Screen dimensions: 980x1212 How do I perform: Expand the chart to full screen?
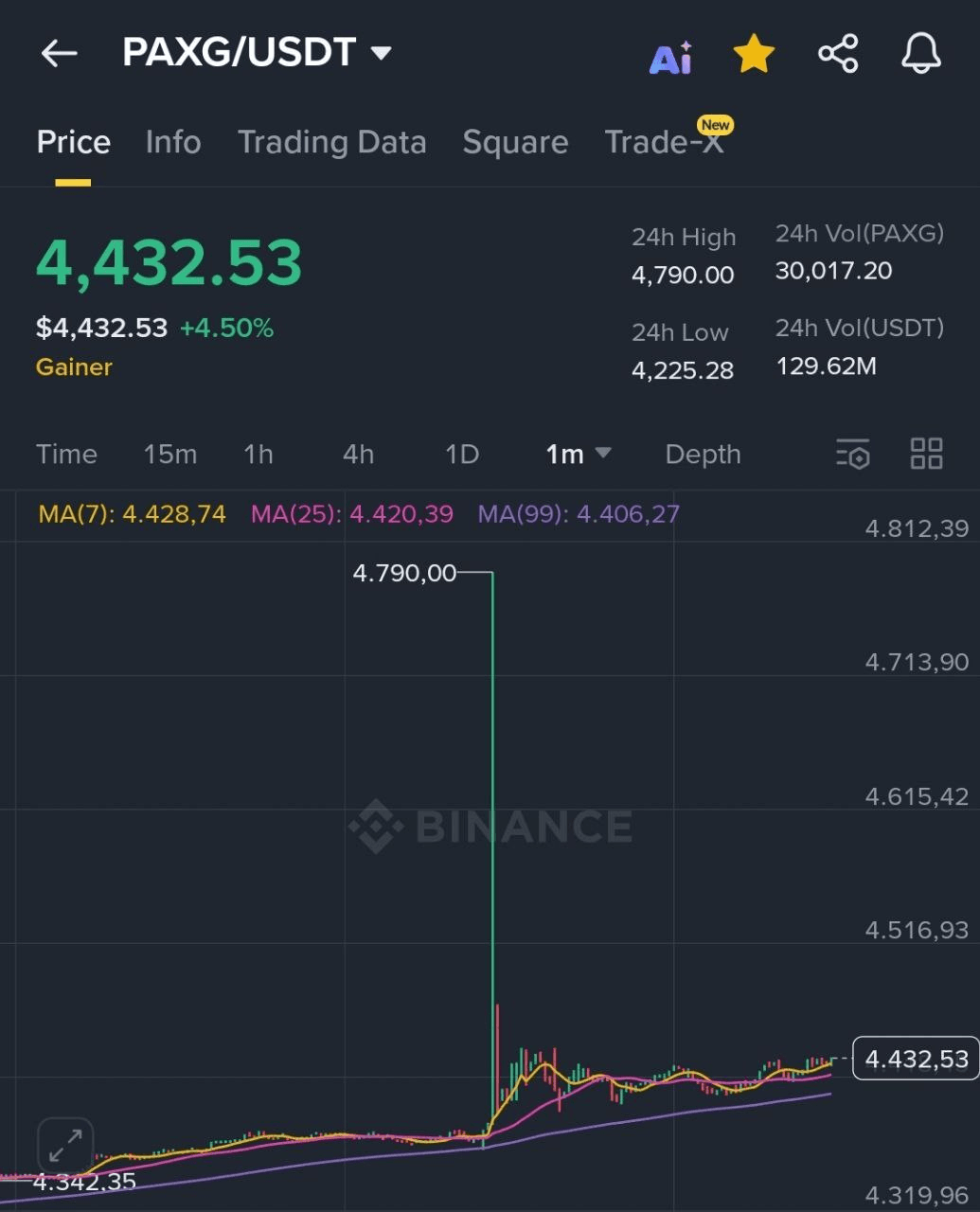coord(65,1146)
